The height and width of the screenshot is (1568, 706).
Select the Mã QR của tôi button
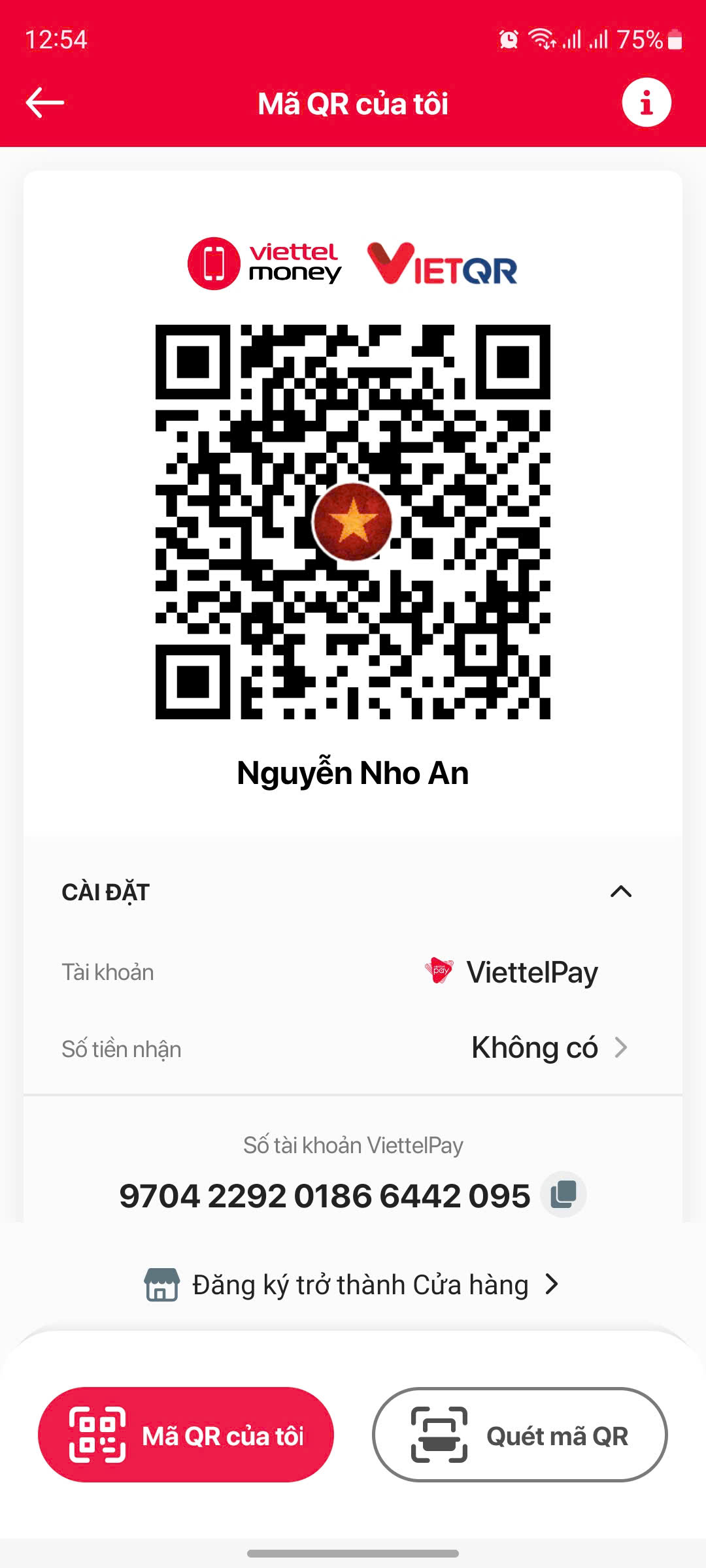tap(186, 1435)
